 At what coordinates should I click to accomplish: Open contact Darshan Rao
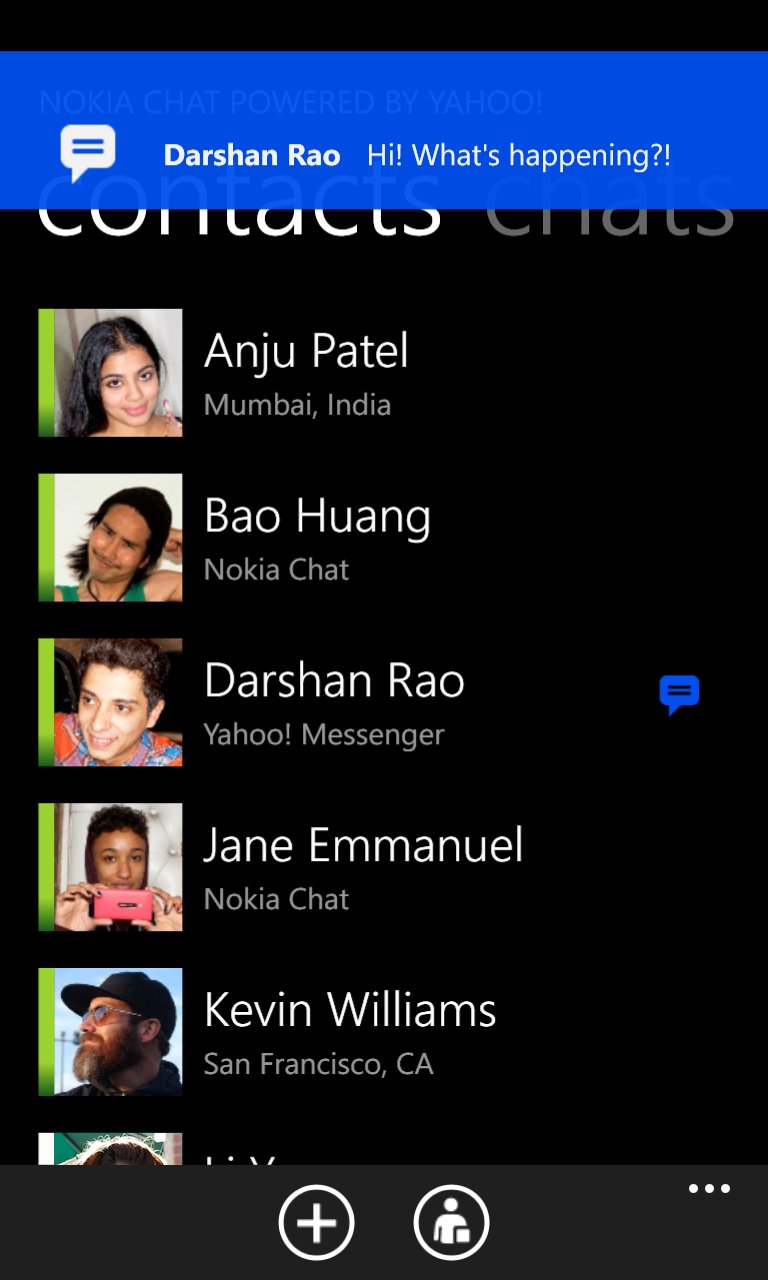pos(334,702)
